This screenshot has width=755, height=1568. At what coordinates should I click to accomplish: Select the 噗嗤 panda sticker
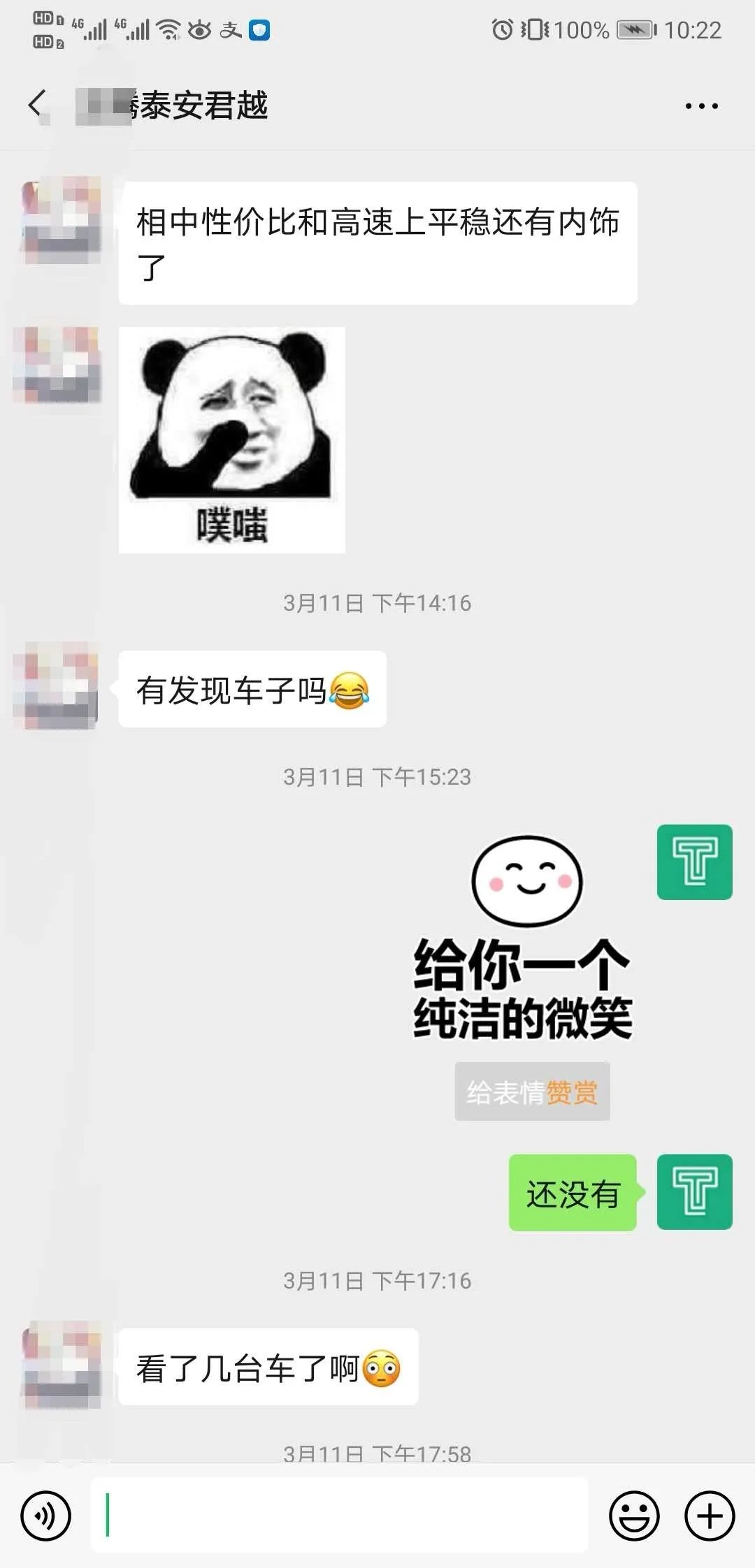(x=231, y=440)
